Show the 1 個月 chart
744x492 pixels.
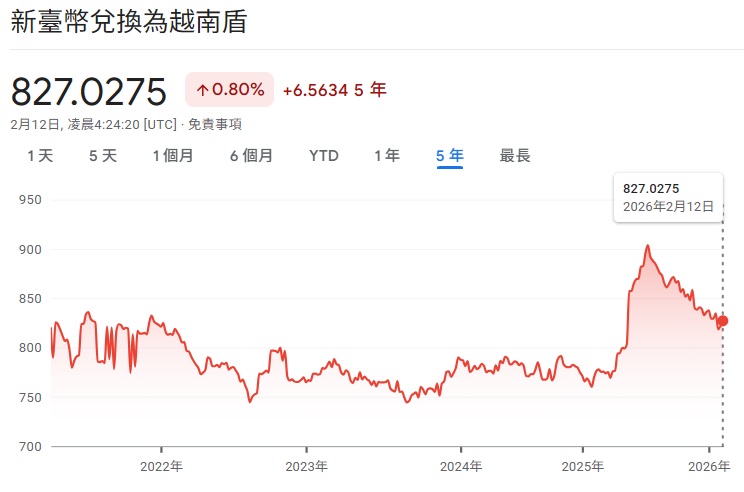(x=173, y=156)
